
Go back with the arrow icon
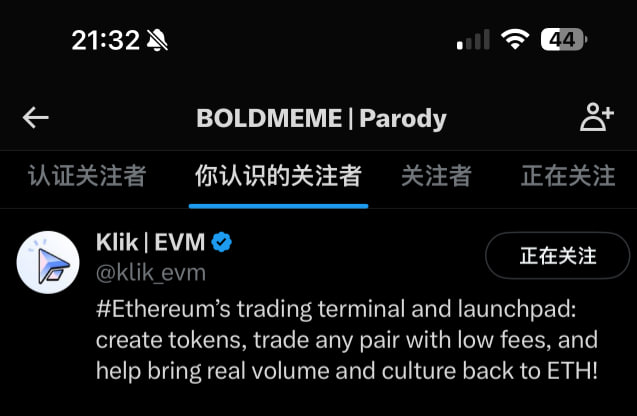coord(36,118)
